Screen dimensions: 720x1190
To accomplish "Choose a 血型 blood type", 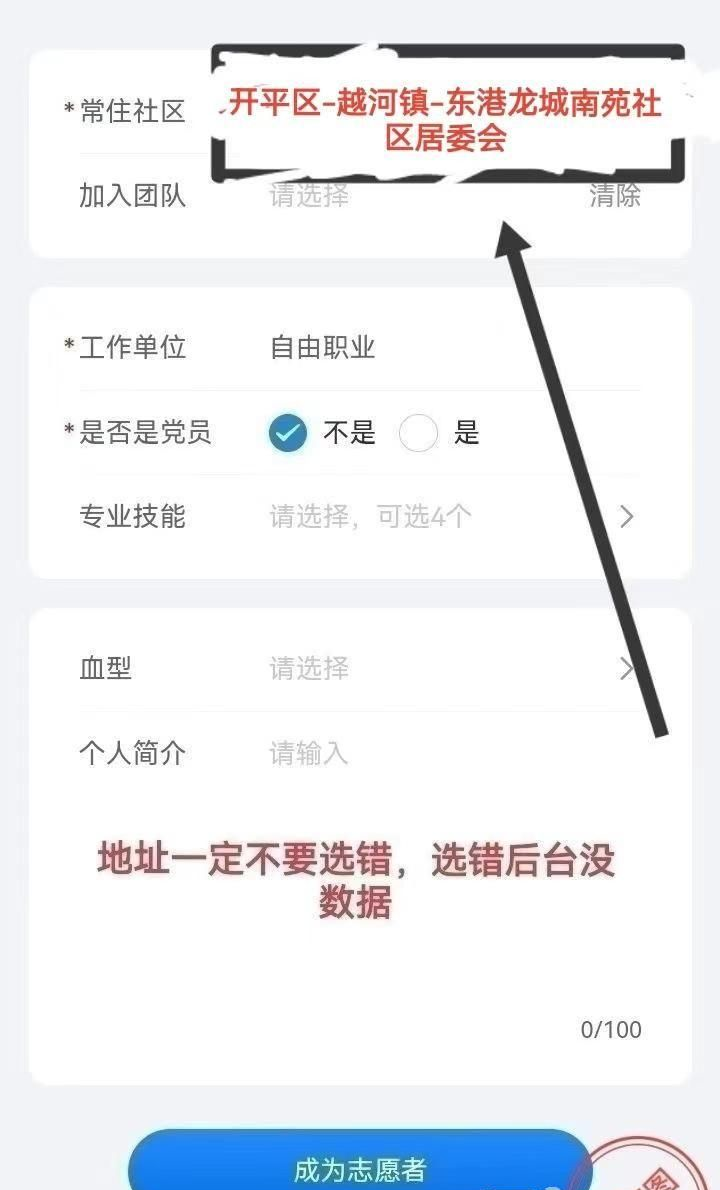I will pyautogui.click(x=450, y=668).
